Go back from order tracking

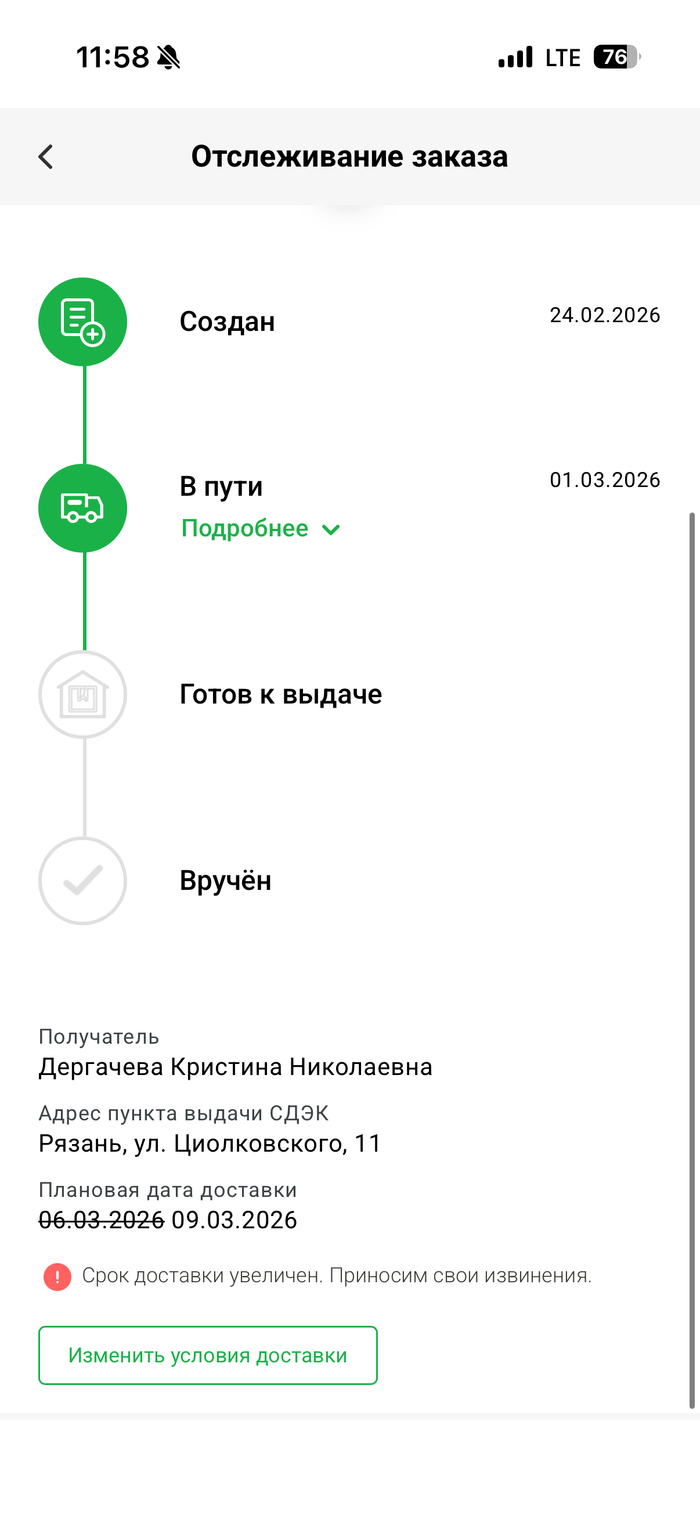46,157
